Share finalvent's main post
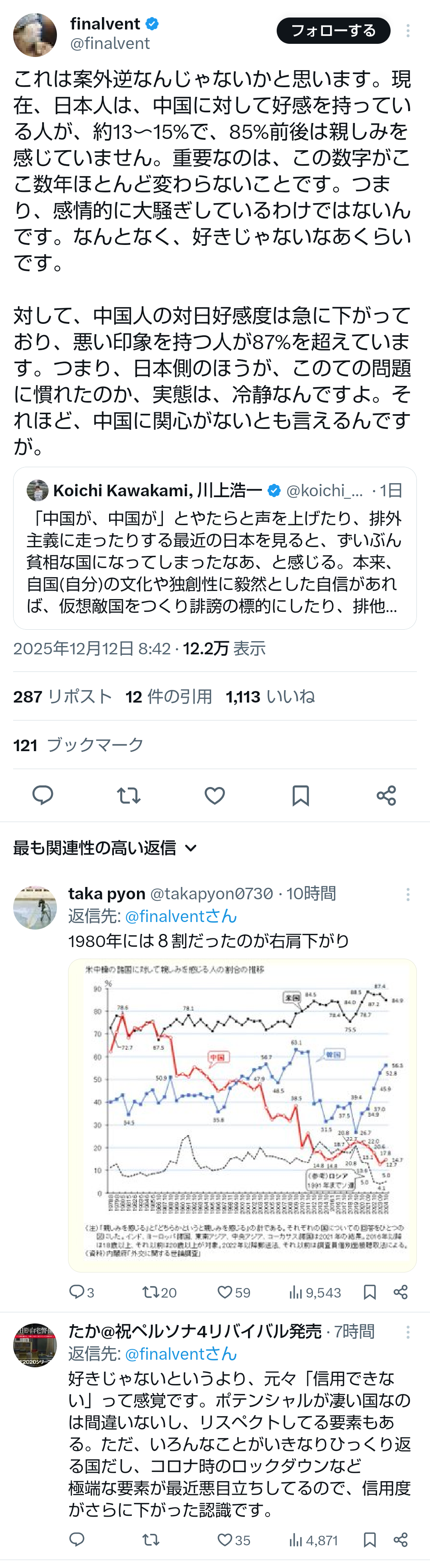430x1568 pixels. (386, 795)
